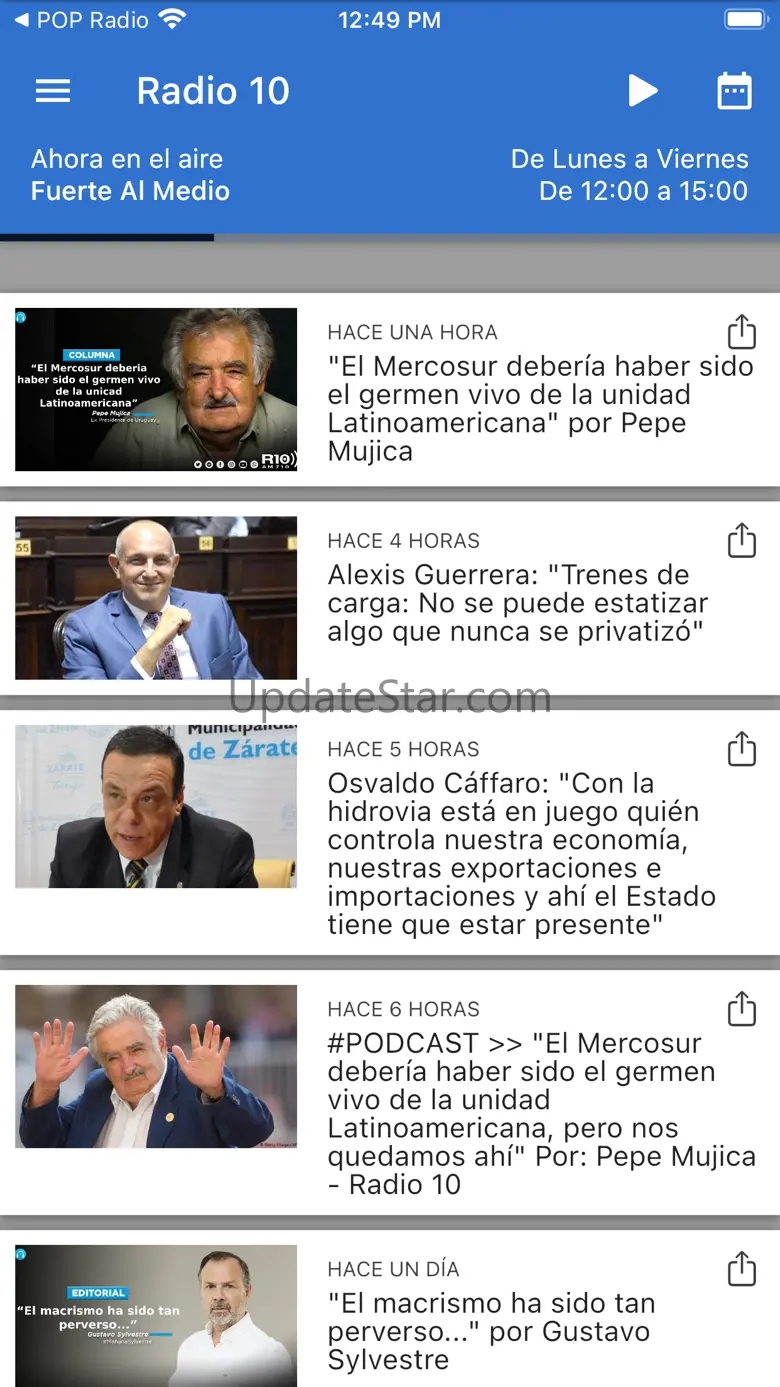Open the programming schedule calendar

pos(735,91)
